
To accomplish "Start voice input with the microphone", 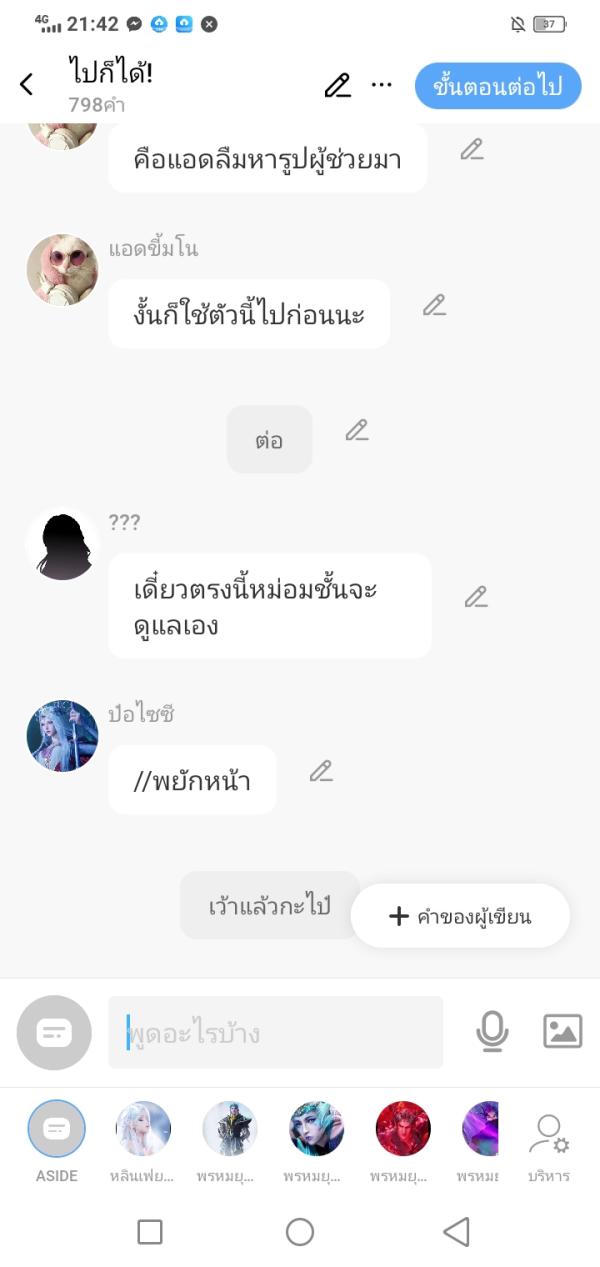I will pos(491,1031).
